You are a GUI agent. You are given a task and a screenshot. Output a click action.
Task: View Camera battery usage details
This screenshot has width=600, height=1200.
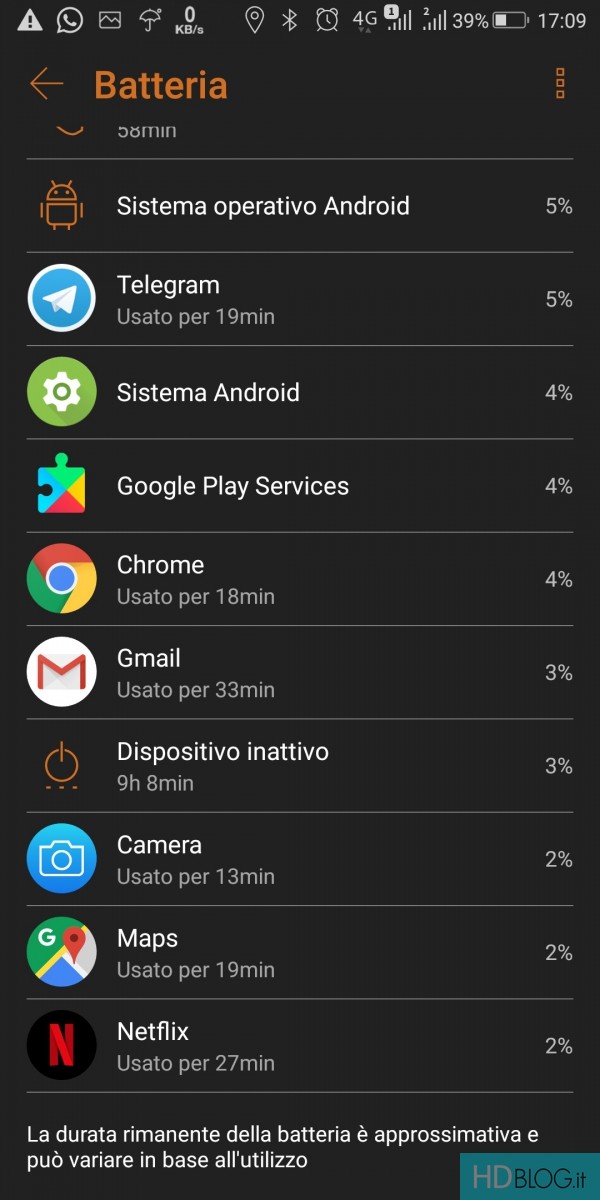[x=300, y=859]
